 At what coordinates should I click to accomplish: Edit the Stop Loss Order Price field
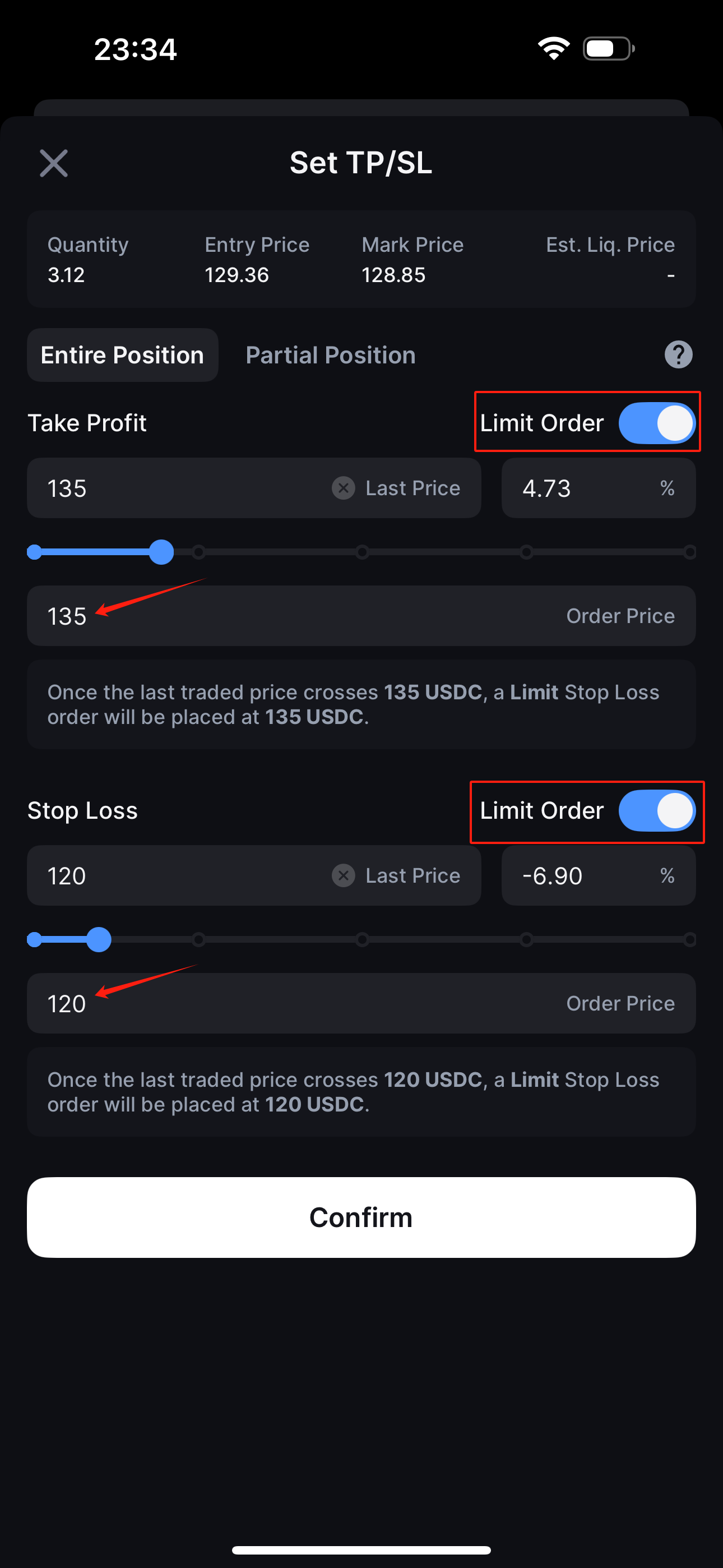[361, 1003]
